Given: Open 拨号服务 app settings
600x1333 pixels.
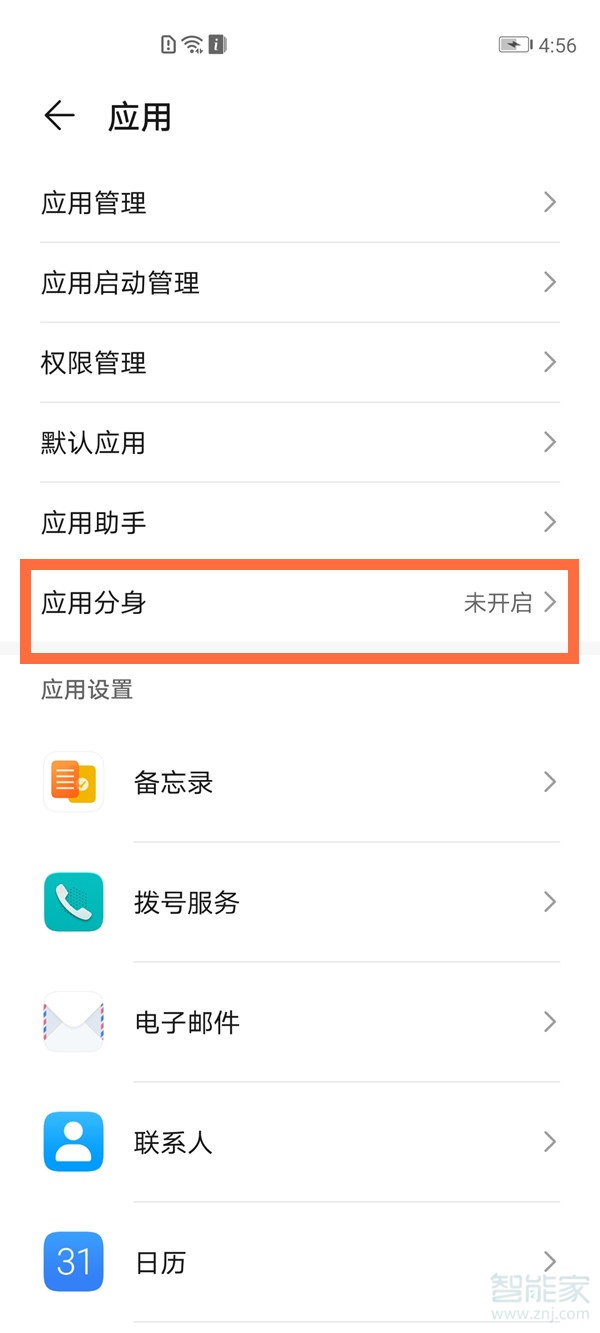Looking at the screenshot, I should click(299, 902).
